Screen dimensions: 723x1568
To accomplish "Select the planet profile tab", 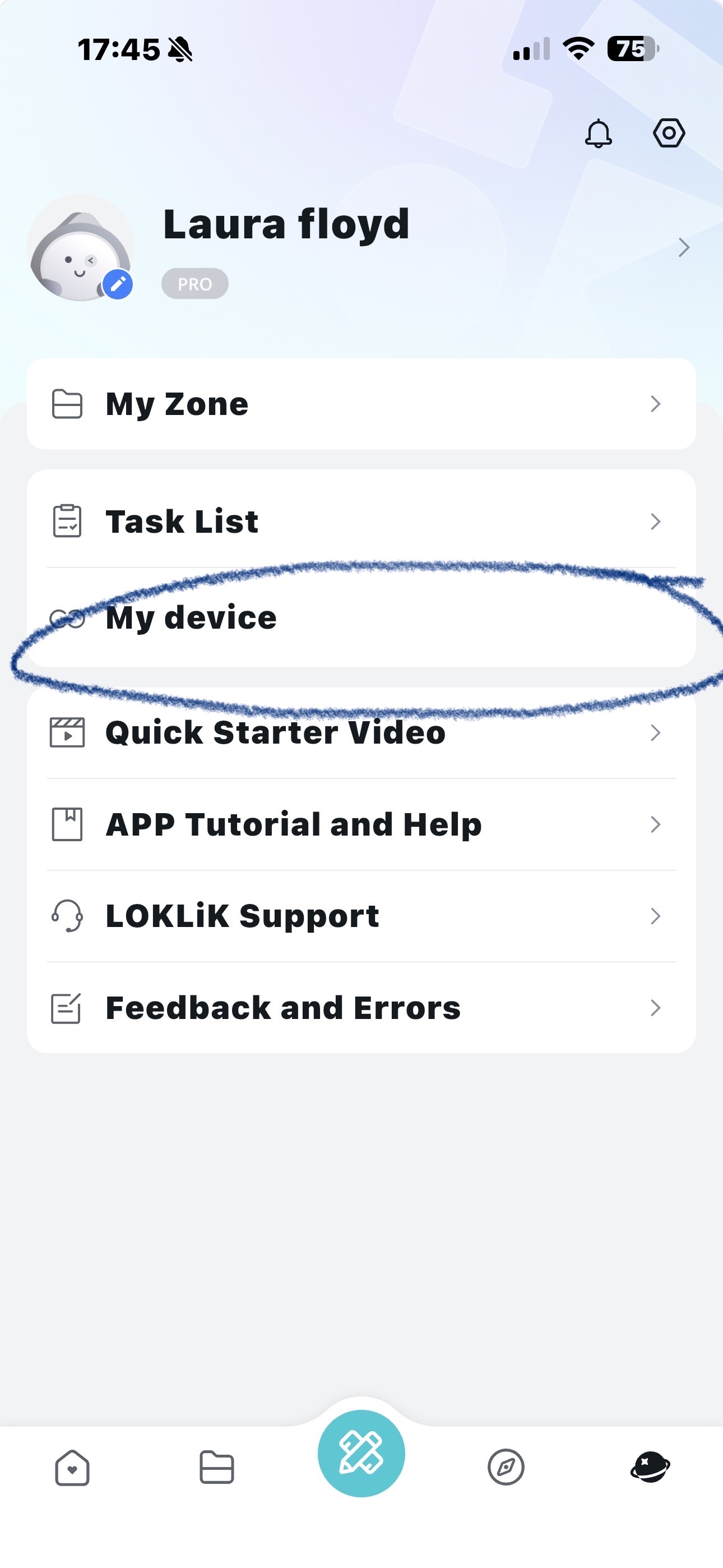I will (650, 1468).
